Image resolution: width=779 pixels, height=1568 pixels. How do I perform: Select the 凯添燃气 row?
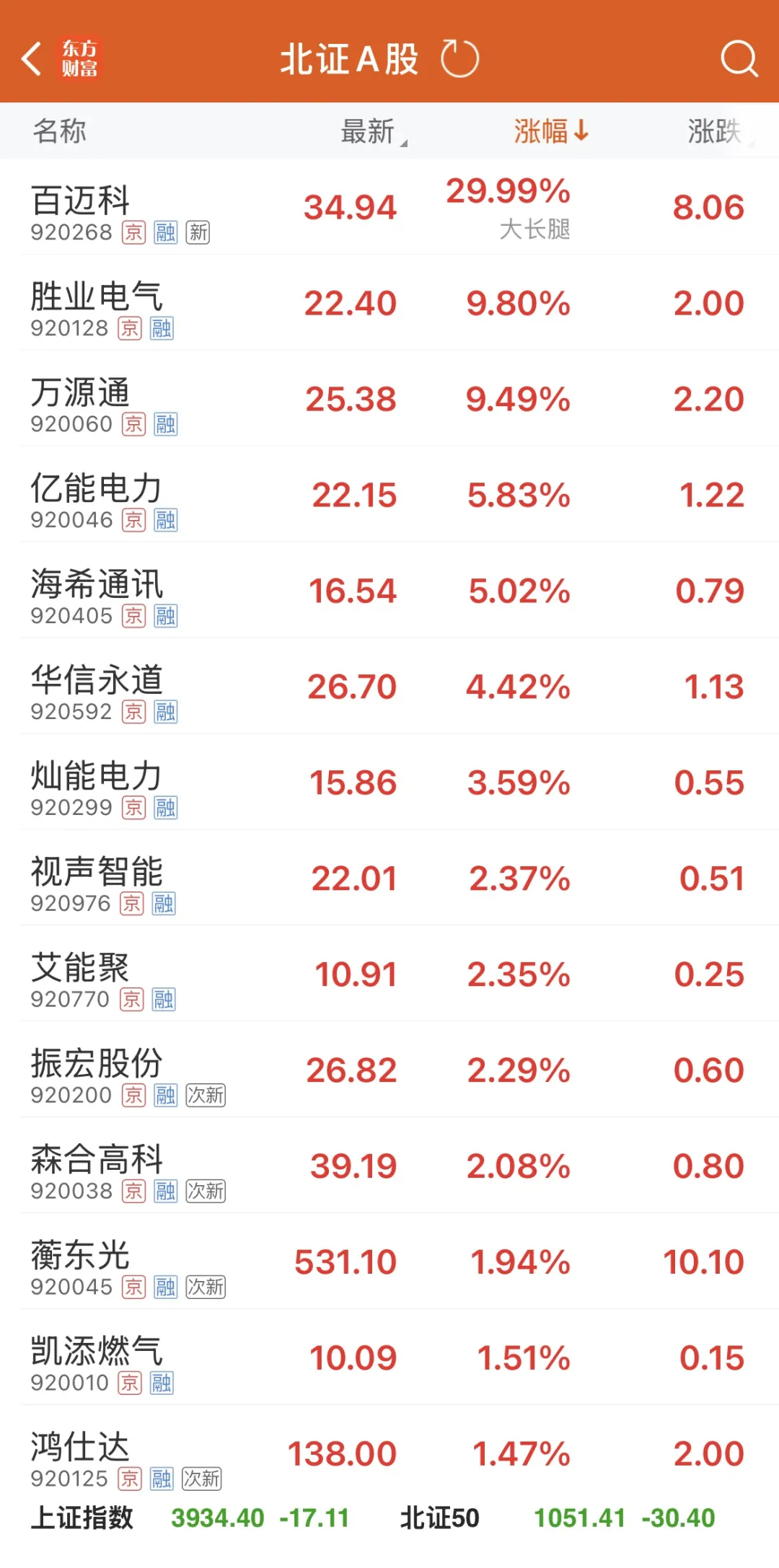[389, 1358]
